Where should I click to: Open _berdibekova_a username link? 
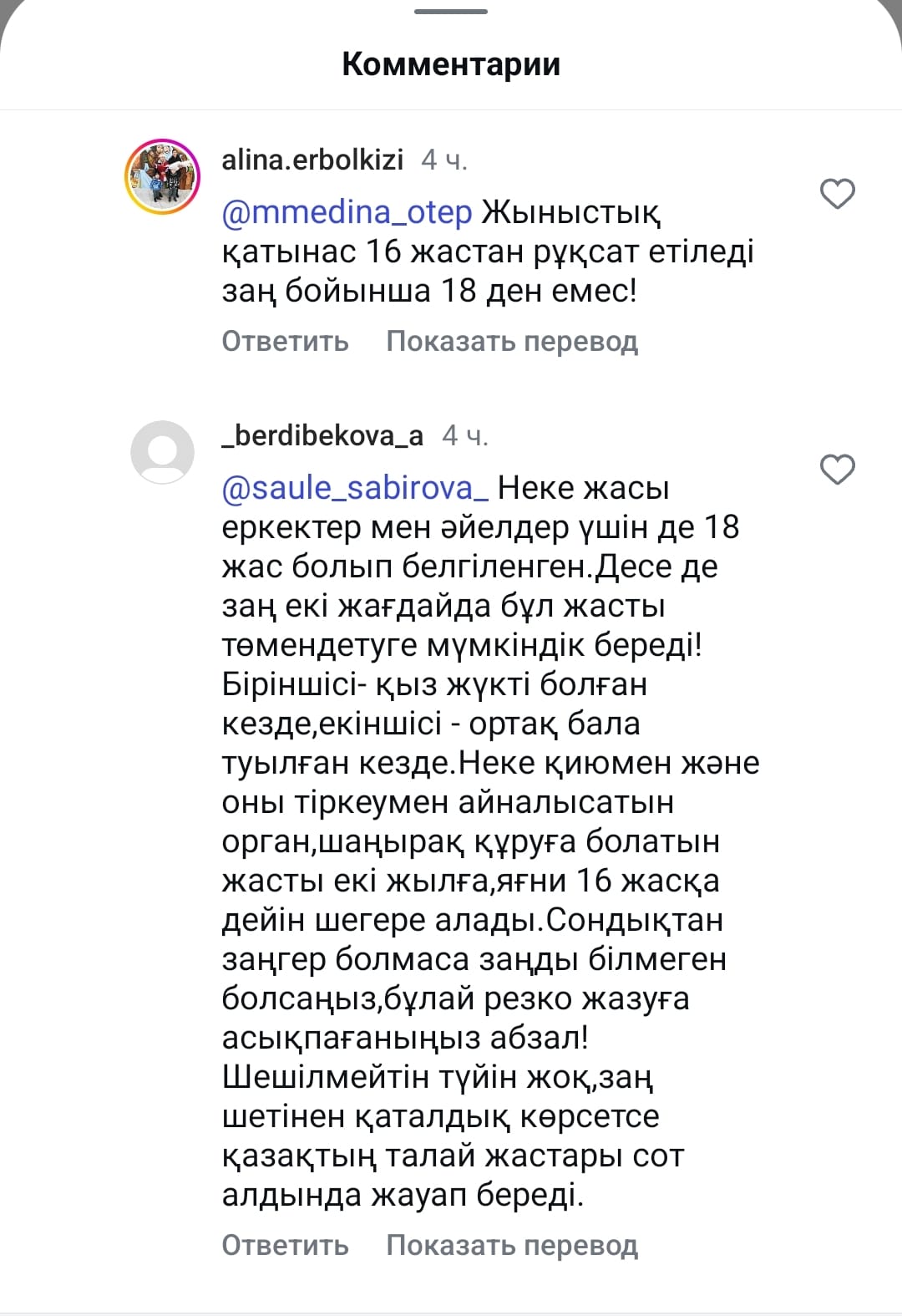tap(322, 435)
